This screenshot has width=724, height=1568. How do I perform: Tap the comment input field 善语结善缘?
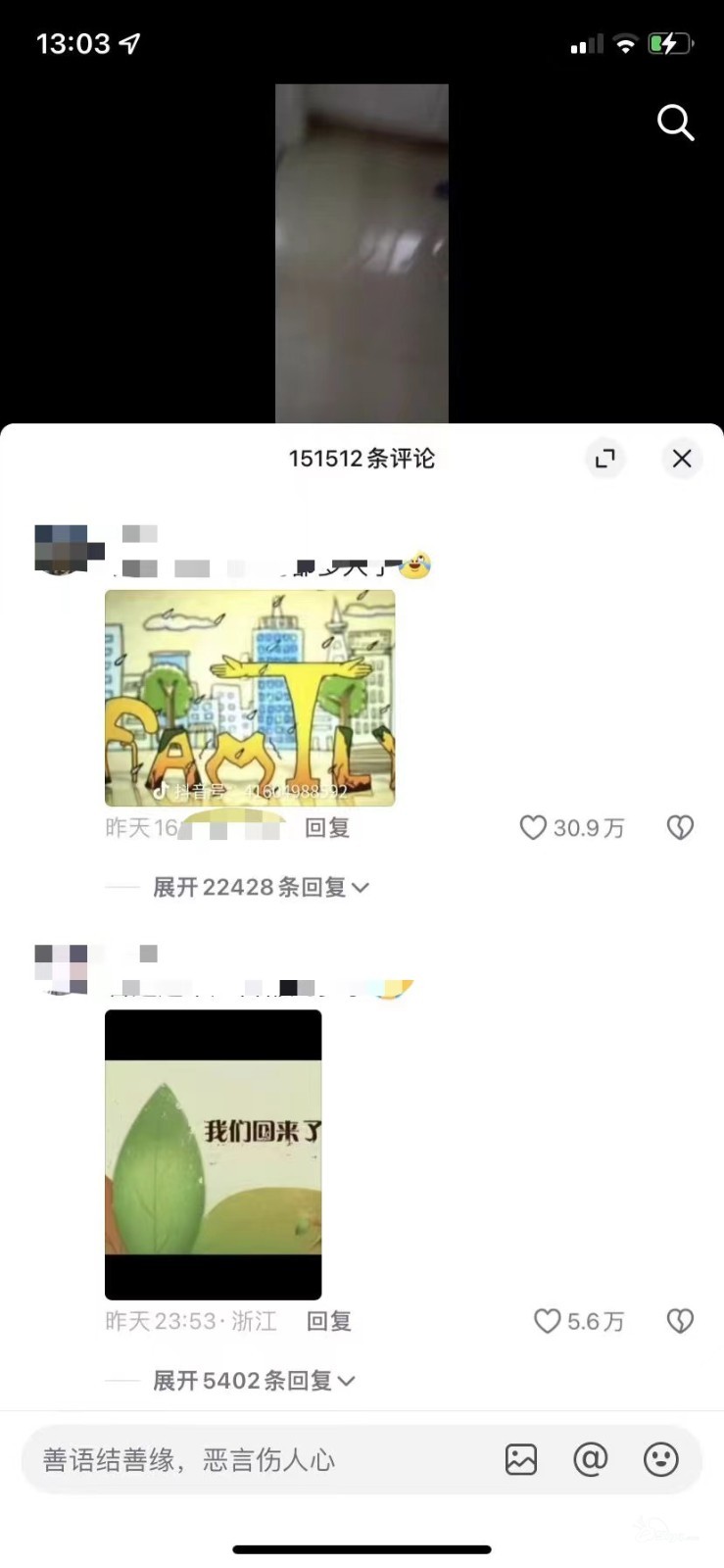point(255,1460)
